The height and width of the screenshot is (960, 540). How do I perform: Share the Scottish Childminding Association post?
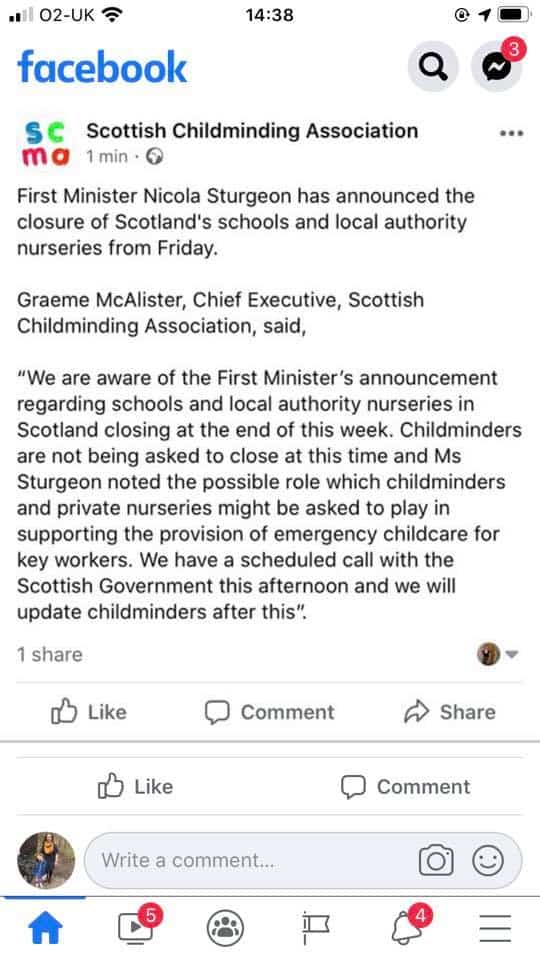pos(450,712)
